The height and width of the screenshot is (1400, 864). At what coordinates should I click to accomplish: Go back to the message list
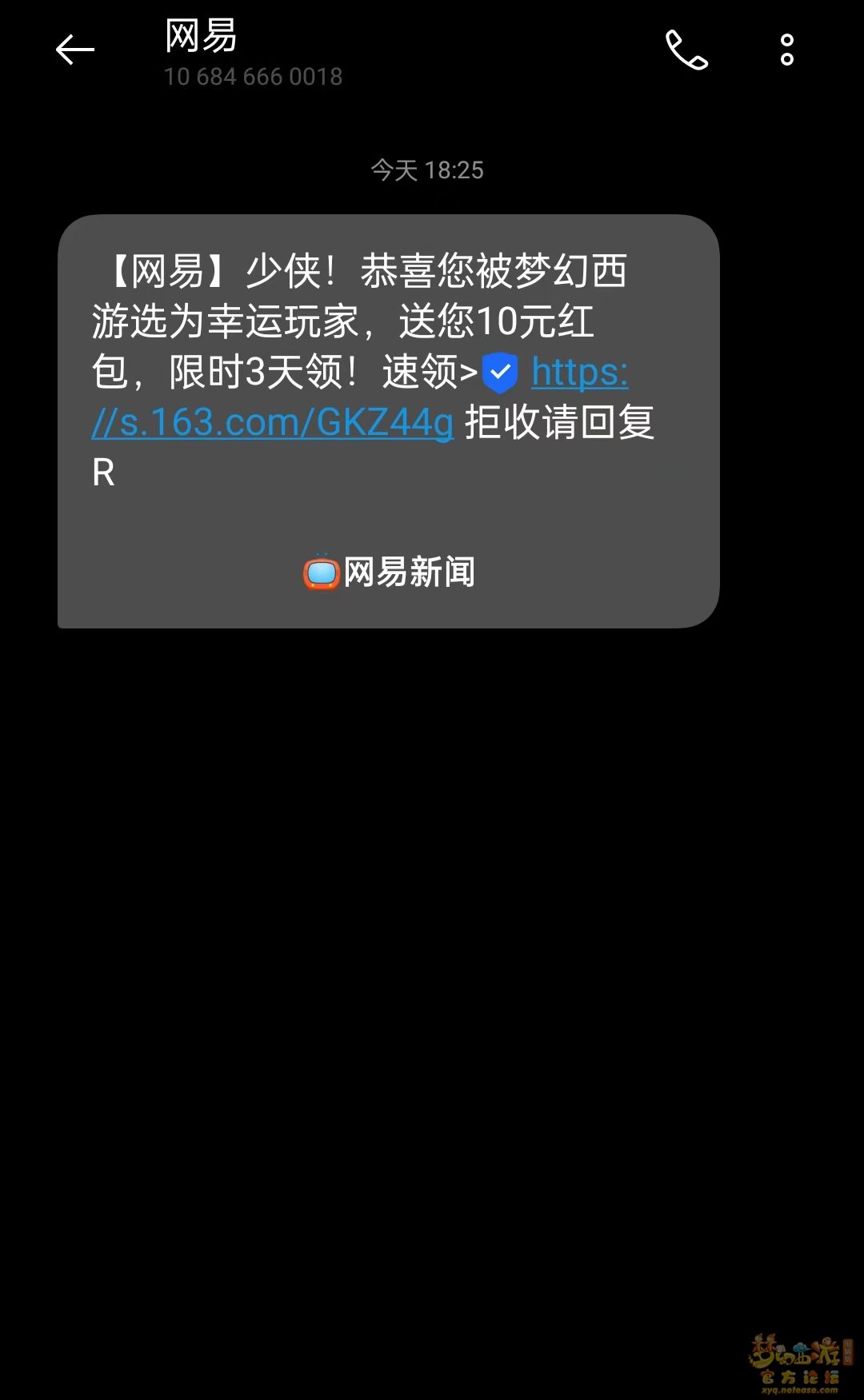click(74, 50)
